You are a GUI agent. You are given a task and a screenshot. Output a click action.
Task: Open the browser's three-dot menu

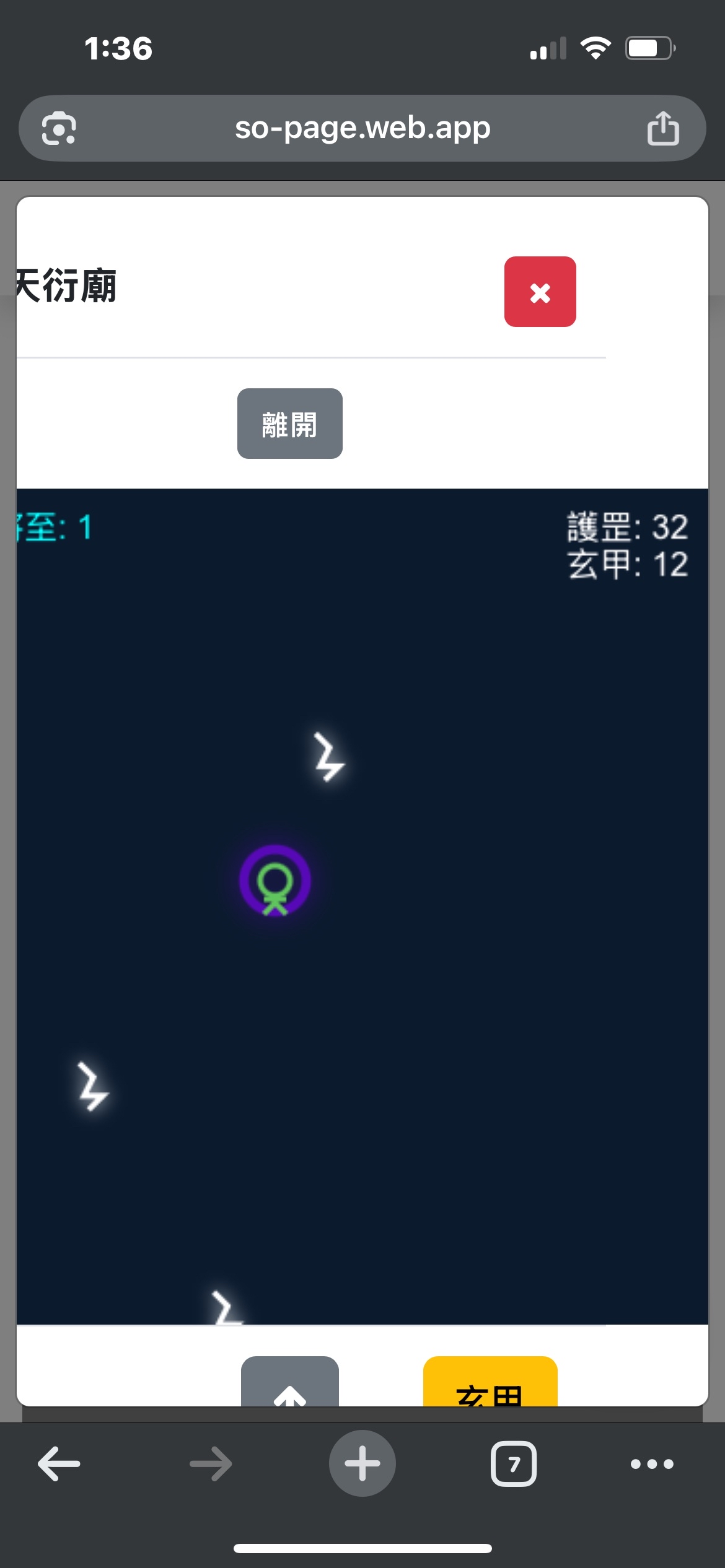[x=651, y=1464]
